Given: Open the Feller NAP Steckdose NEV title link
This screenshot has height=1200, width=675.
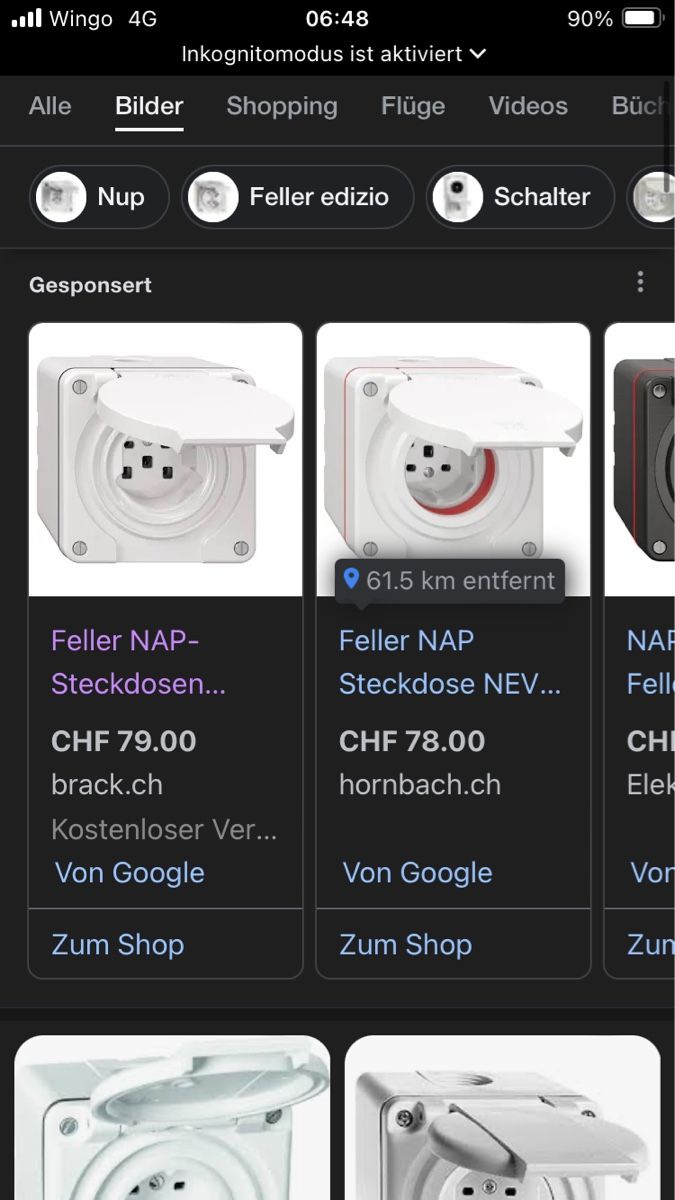Looking at the screenshot, I should (x=450, y=662).
